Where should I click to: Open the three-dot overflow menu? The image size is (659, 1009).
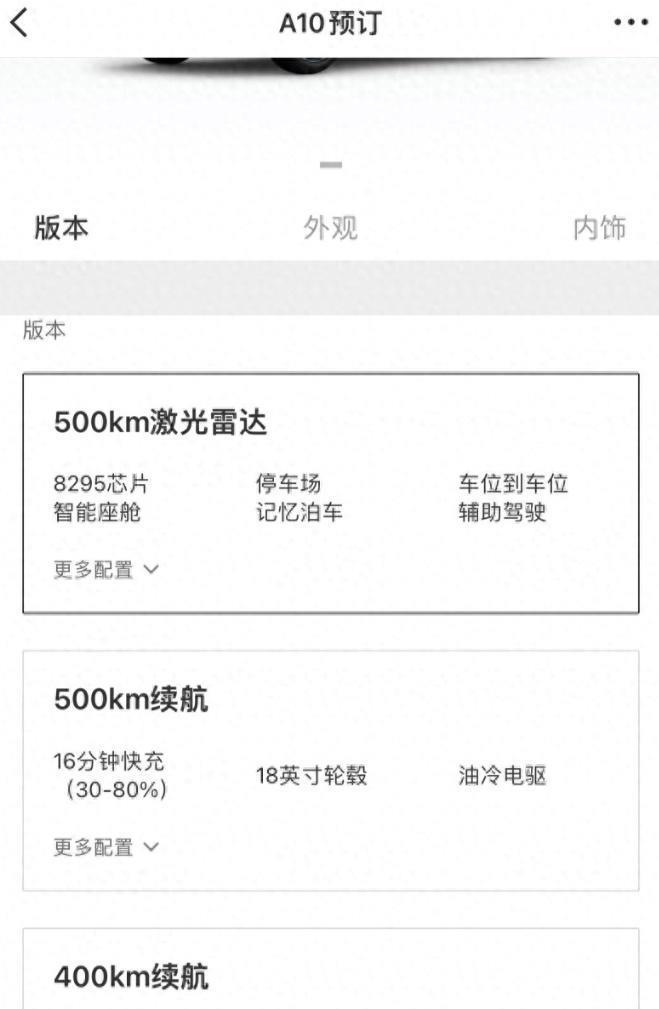(631, 24)
